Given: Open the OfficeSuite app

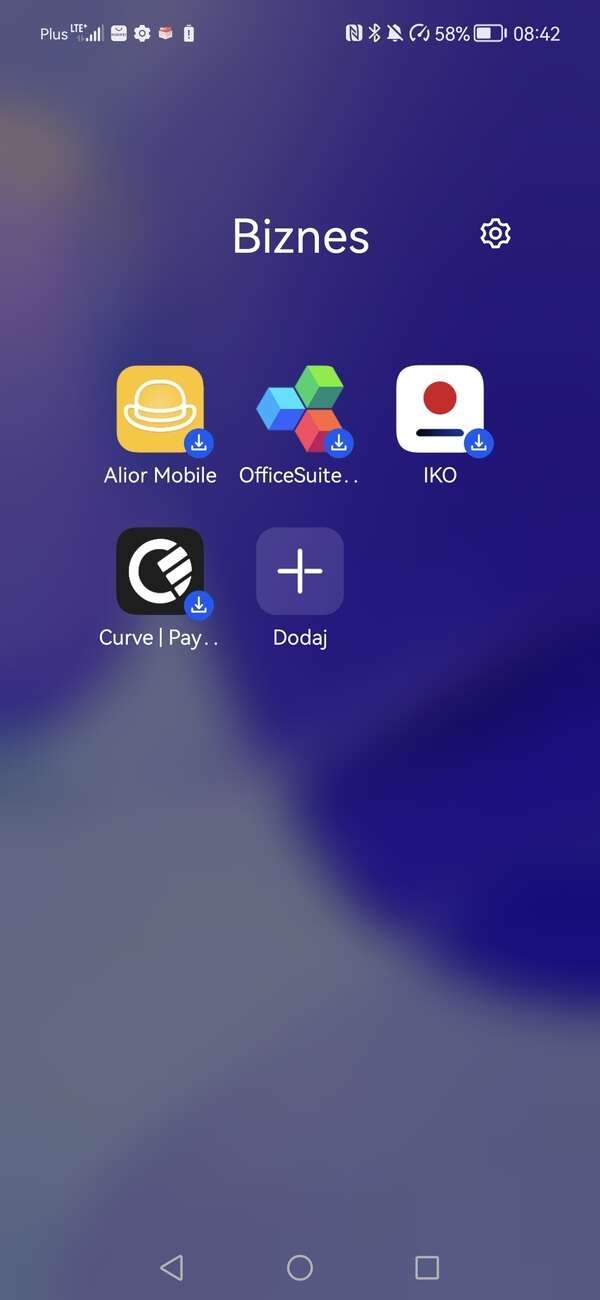Looking at the screenshot, I should [300, 410].
